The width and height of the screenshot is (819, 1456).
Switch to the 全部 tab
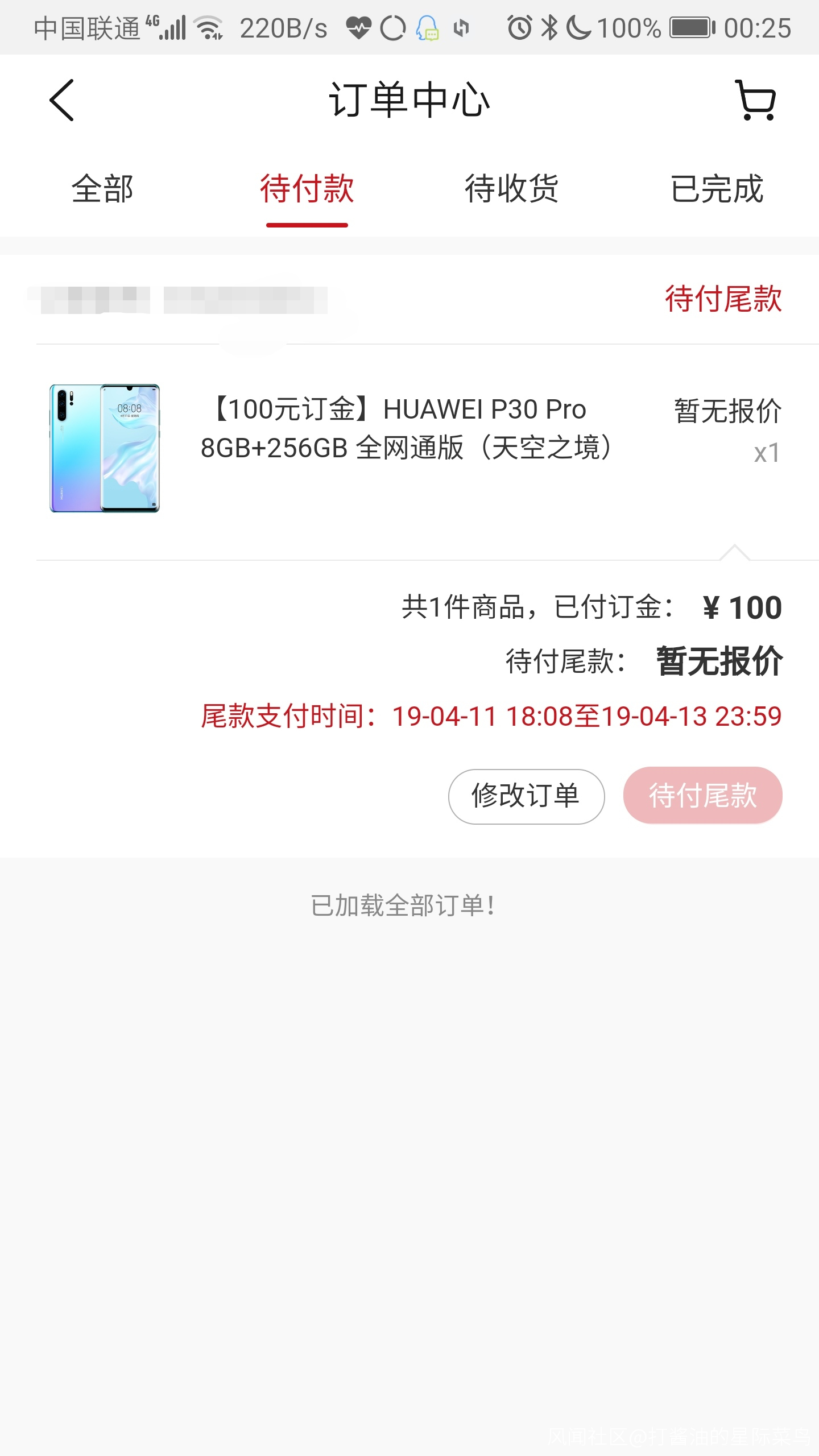coord(102,189)
